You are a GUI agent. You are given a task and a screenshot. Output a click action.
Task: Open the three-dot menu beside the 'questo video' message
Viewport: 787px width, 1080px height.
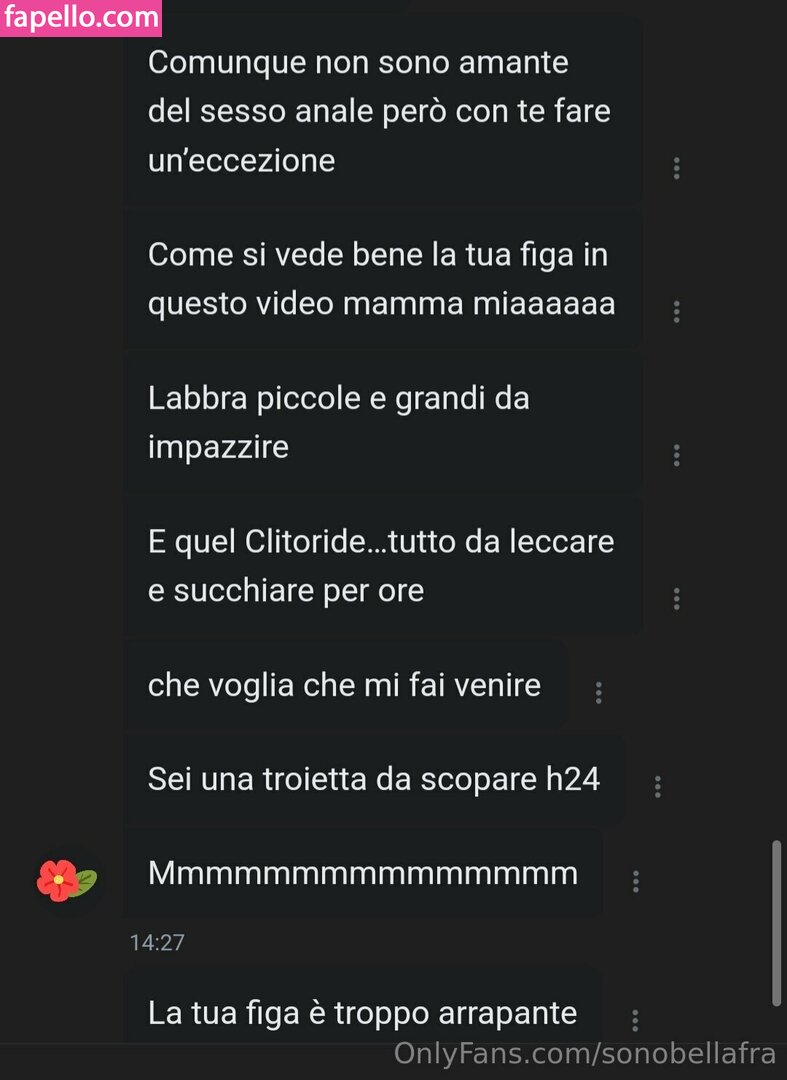coord(677,312)
